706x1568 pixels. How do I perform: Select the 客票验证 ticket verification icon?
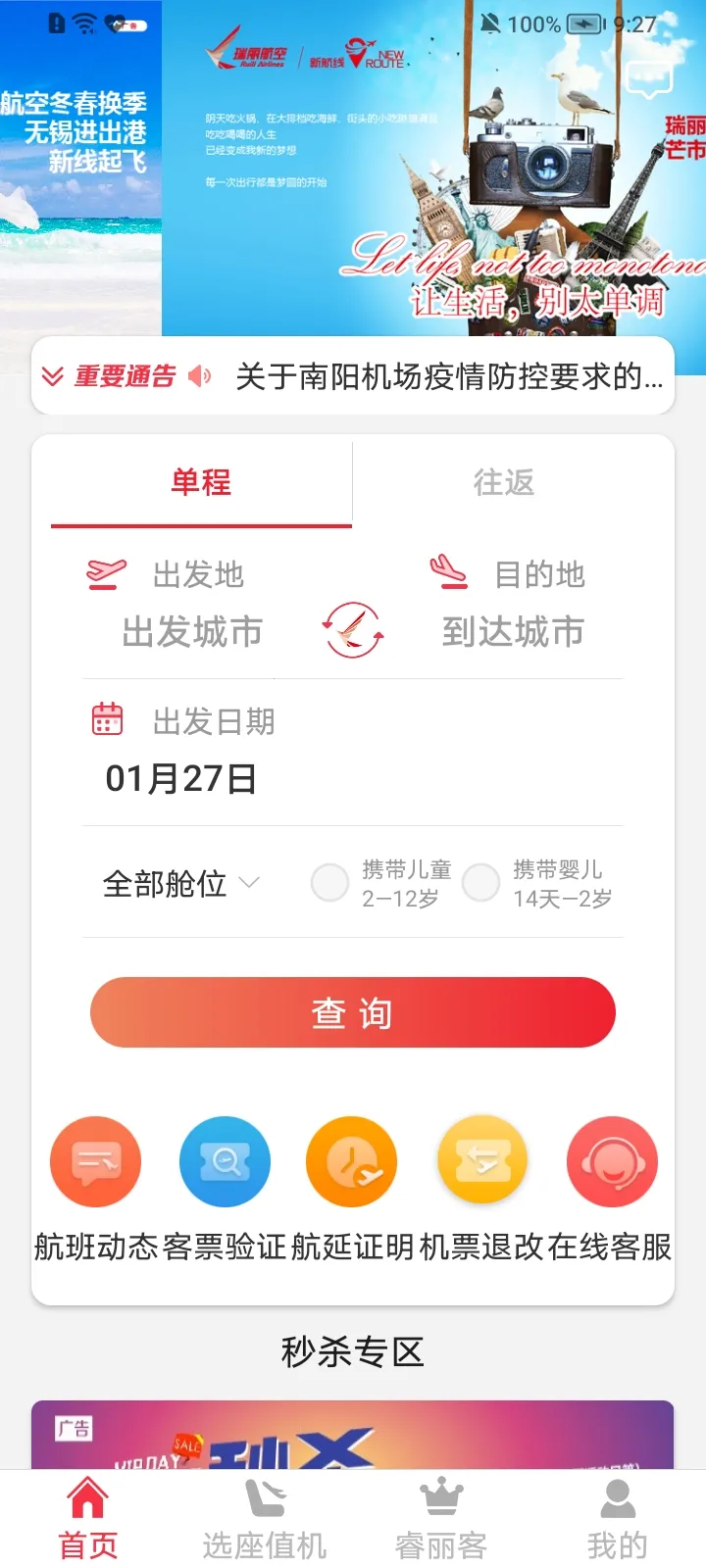click(x=225, y=1160)
